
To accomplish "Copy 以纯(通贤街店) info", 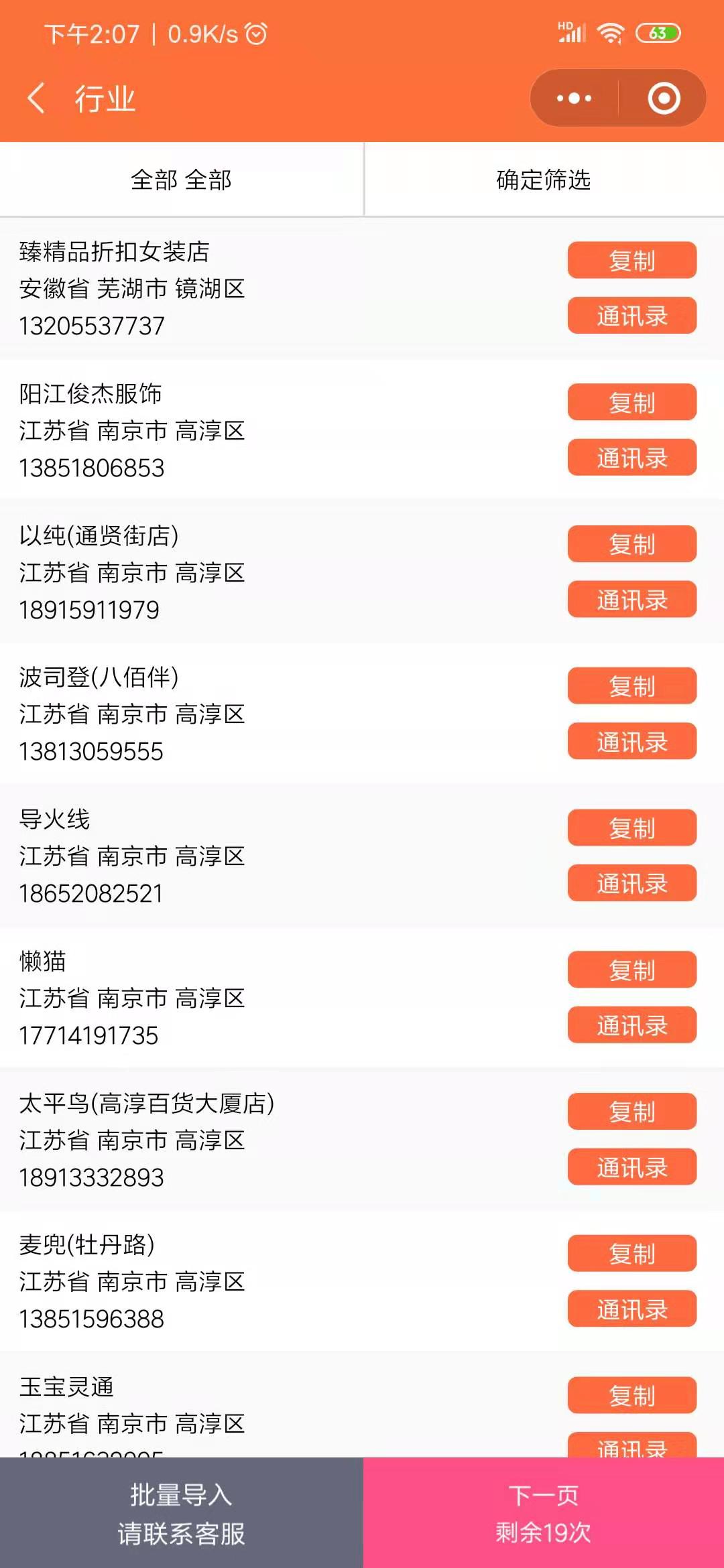I will click(x=632, y=544).
